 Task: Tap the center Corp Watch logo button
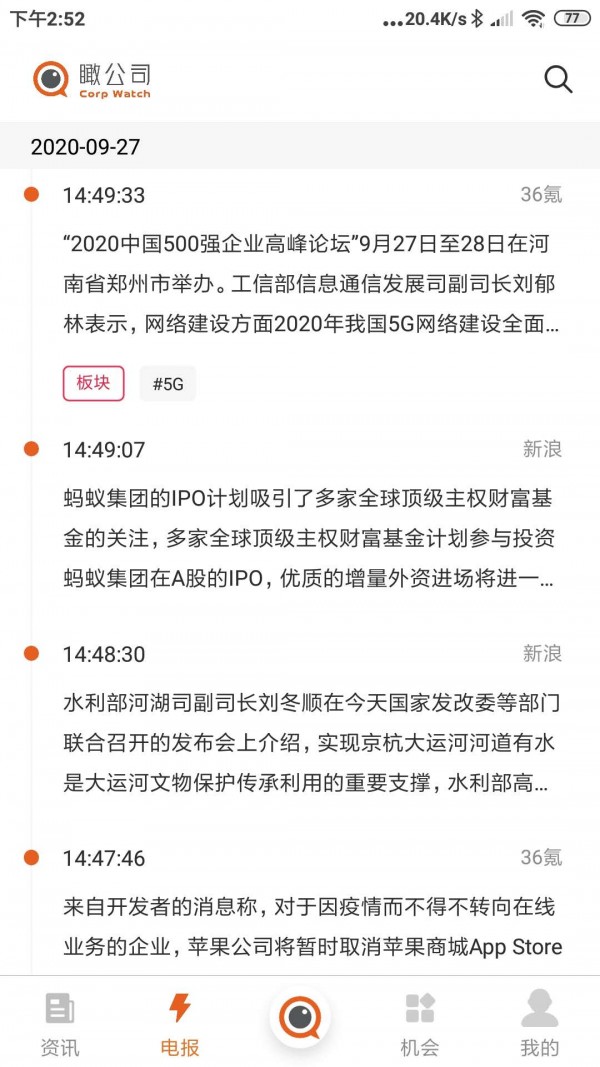(299, 1018)
